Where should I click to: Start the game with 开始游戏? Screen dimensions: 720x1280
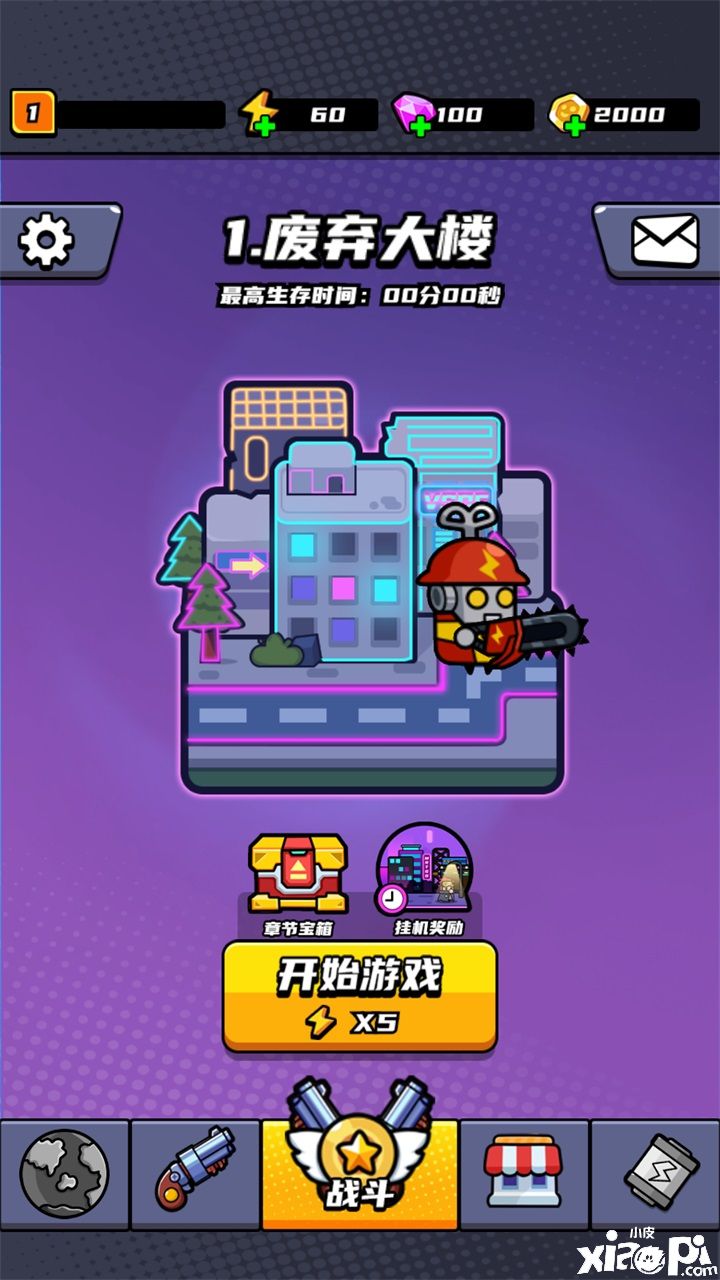click(x=360, y=995)
